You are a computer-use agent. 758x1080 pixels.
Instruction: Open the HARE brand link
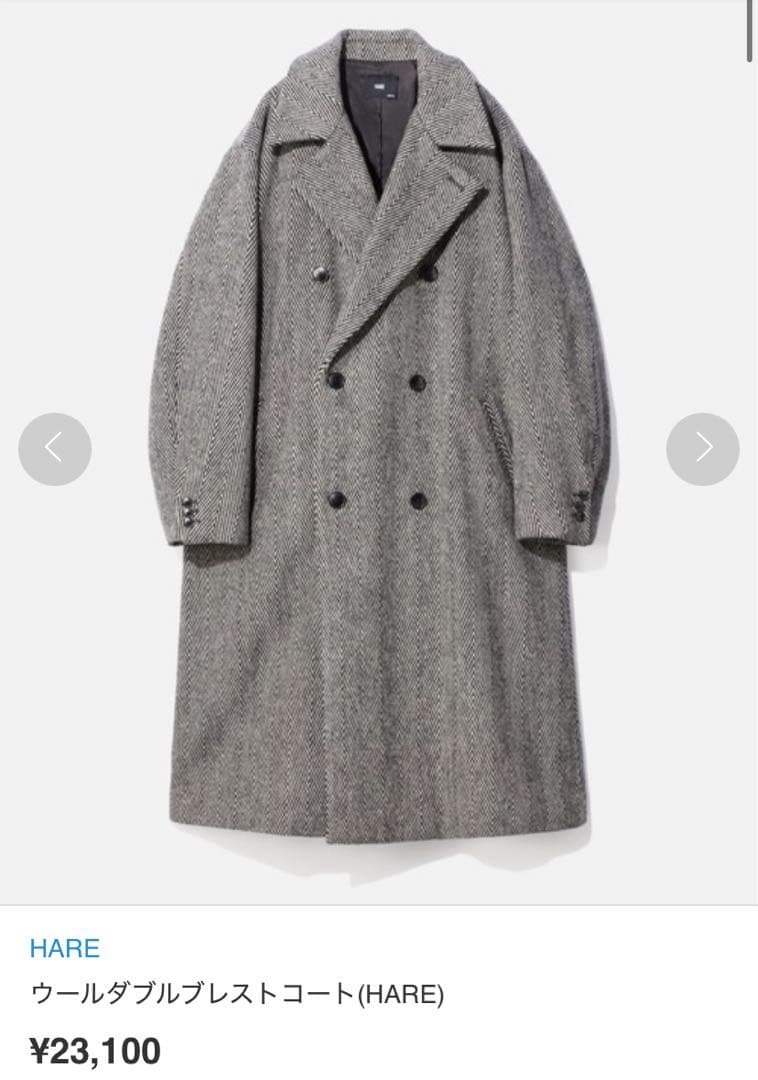coord(65,948)
